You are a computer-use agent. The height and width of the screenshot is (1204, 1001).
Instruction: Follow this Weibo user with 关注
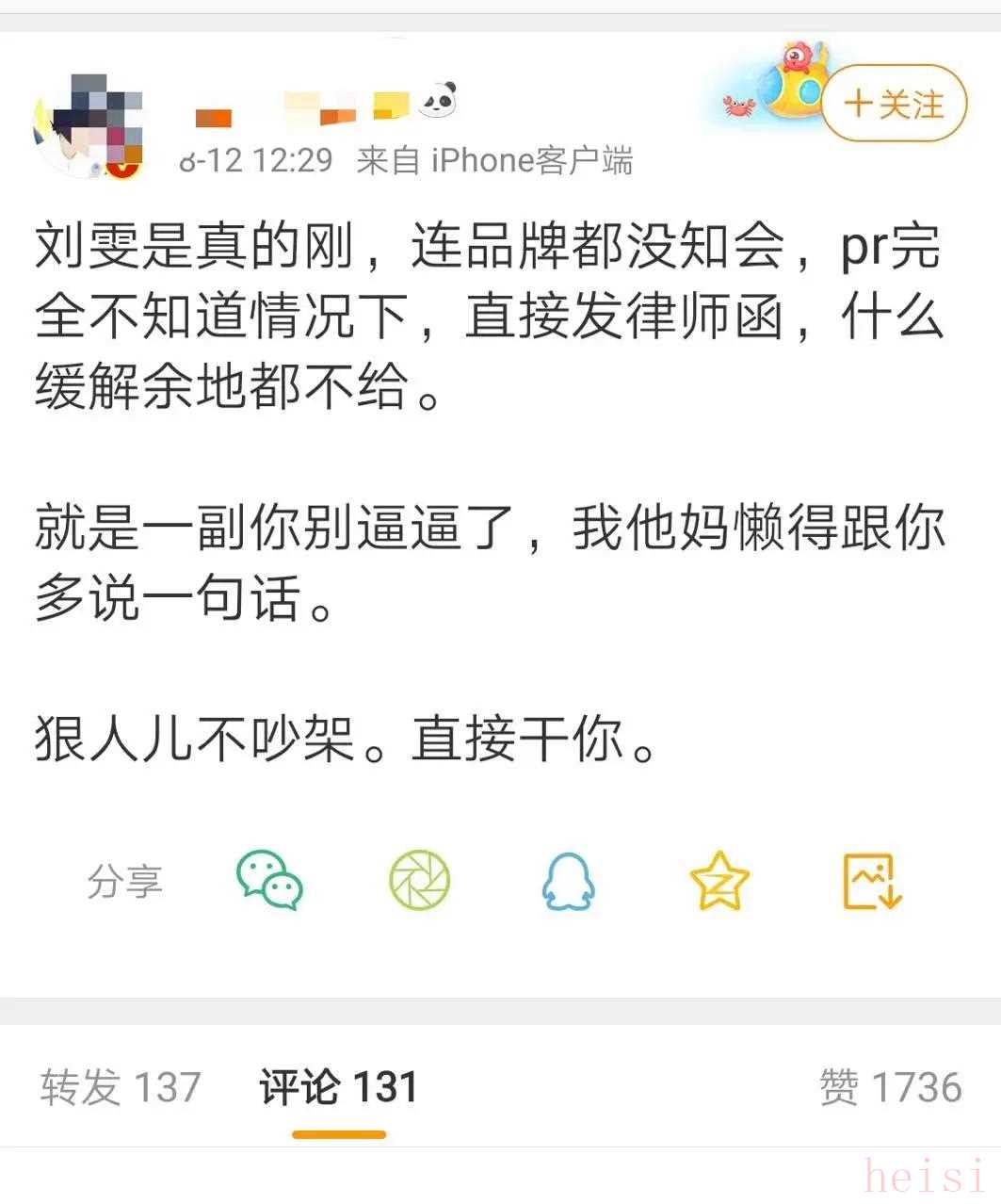tap(895, 105)
